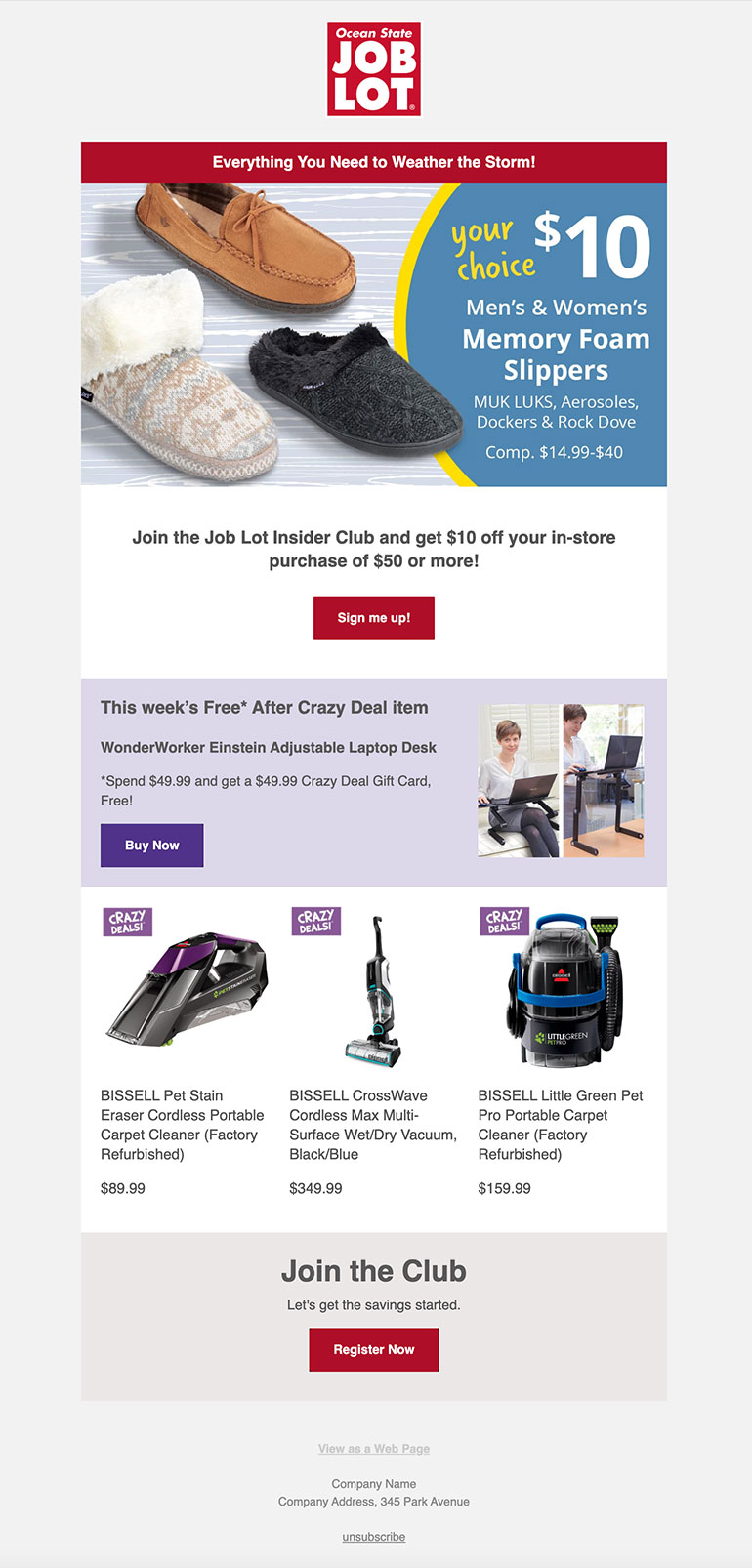Open the View as a Web Page link

pyautogui.click(x=373, y=1449)
